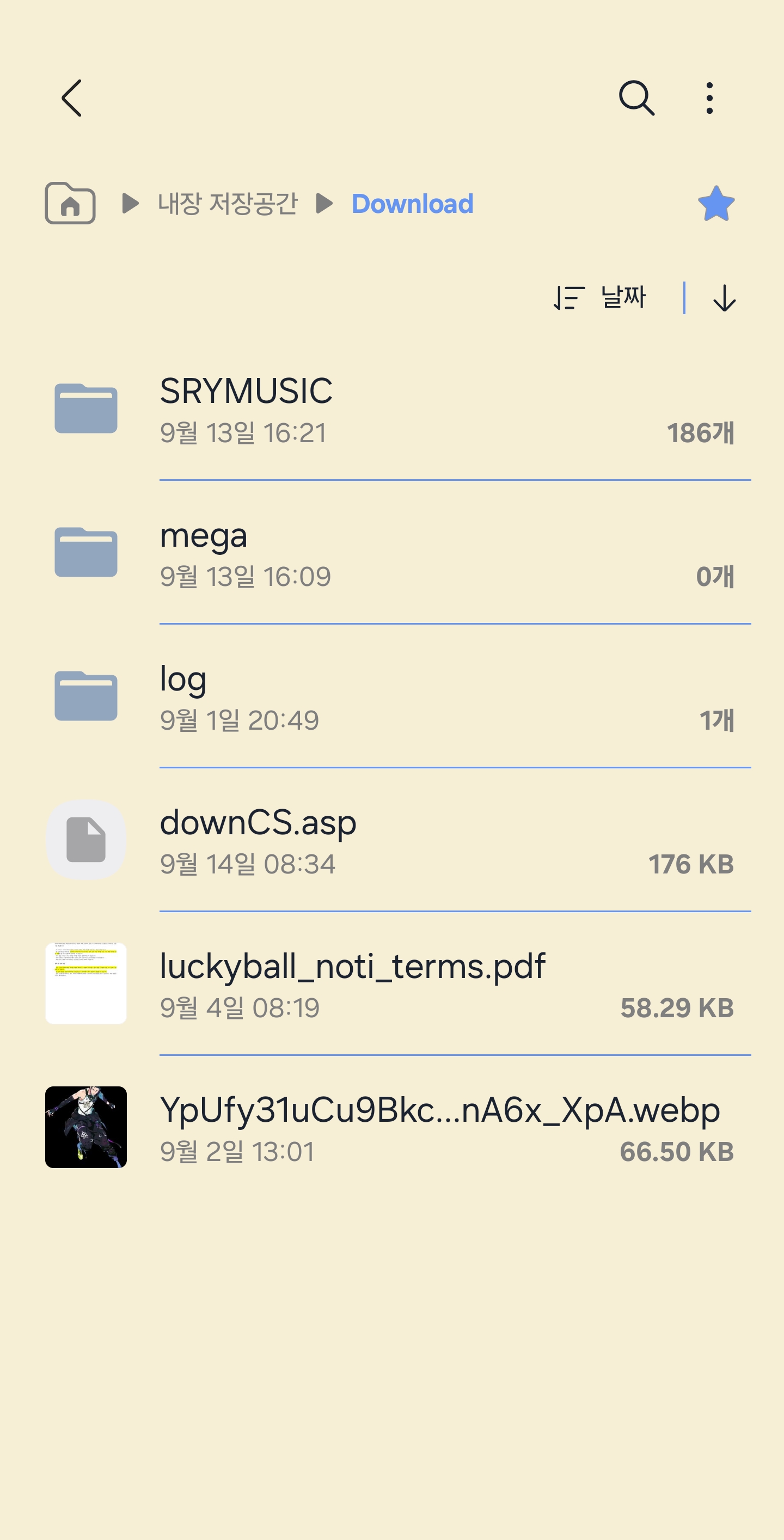Toggle the favorite star for Download
This screenshot has width=784, height=1540.
click(716, 204)
